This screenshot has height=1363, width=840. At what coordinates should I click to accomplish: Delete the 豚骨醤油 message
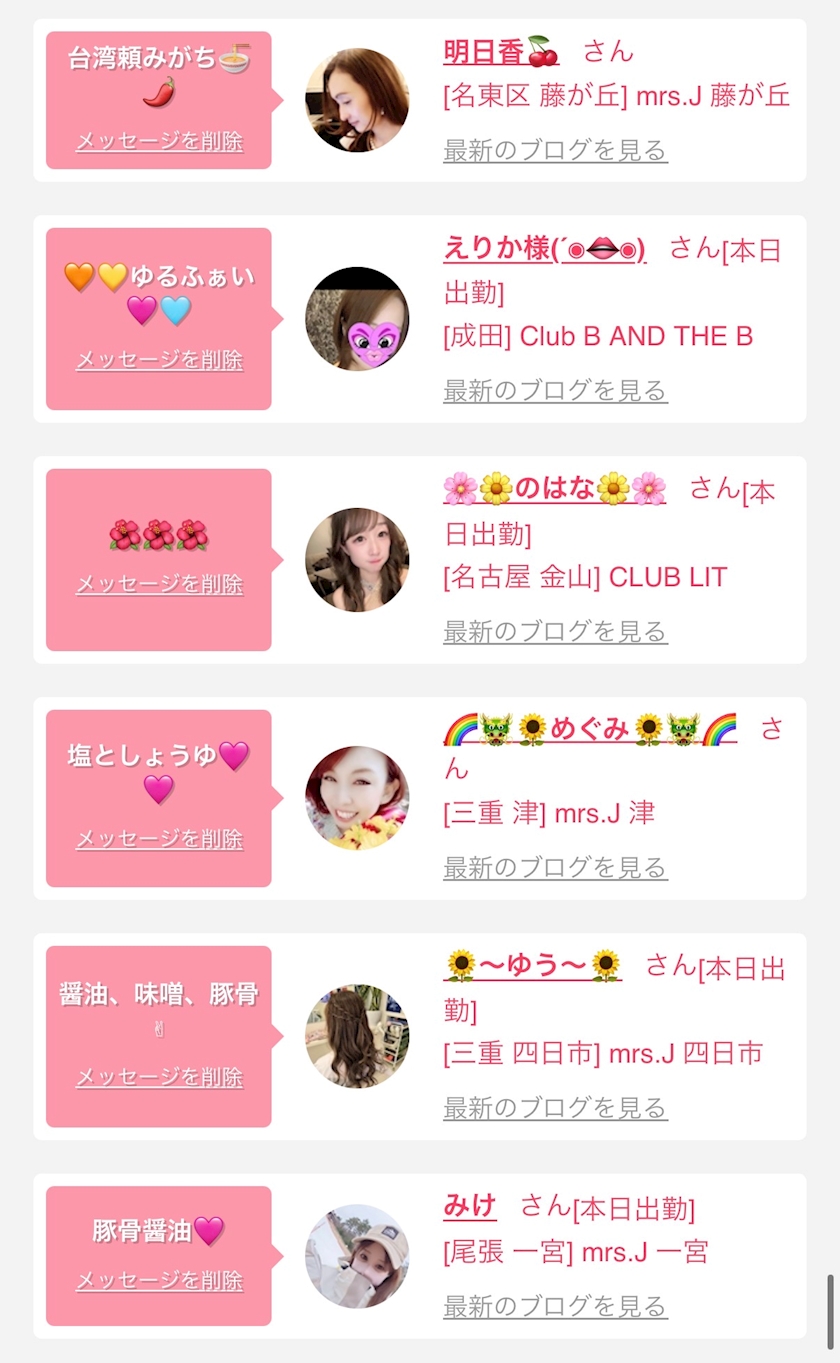159,1280
